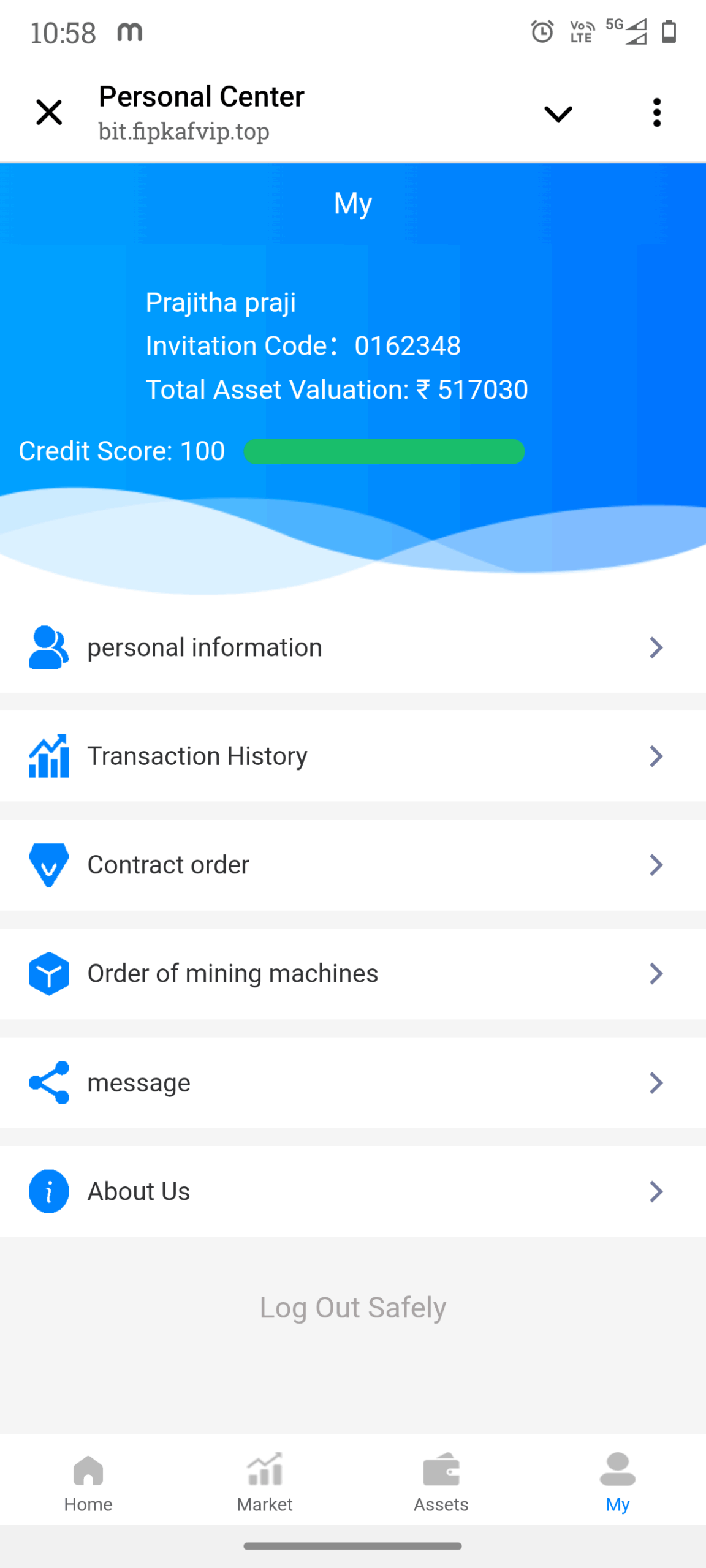Go to Order of mining machines

point(353,973)
